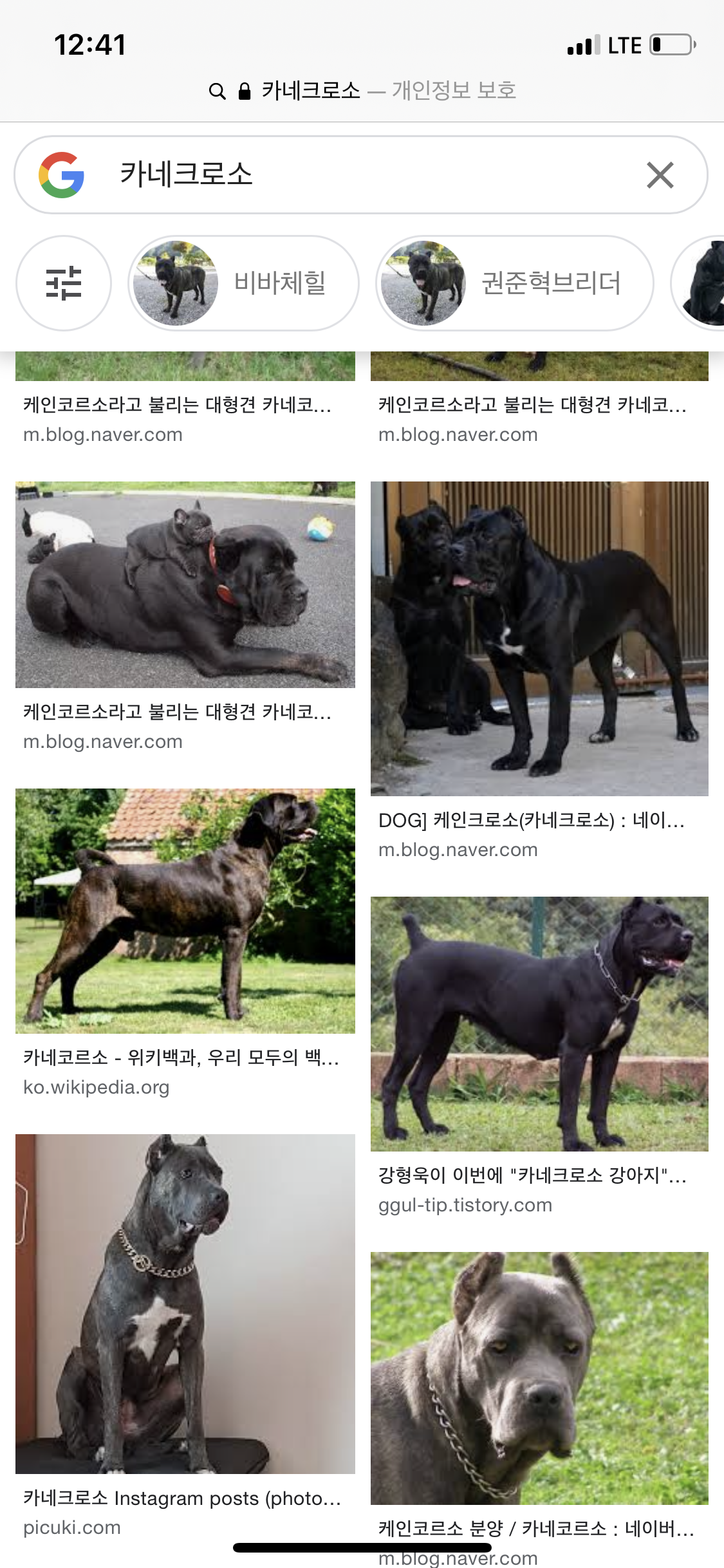The height and width of the screenshot is (1568, 724).
Task: Select the 권준혁브리더 suggestion chip
Action: point(514,283)
